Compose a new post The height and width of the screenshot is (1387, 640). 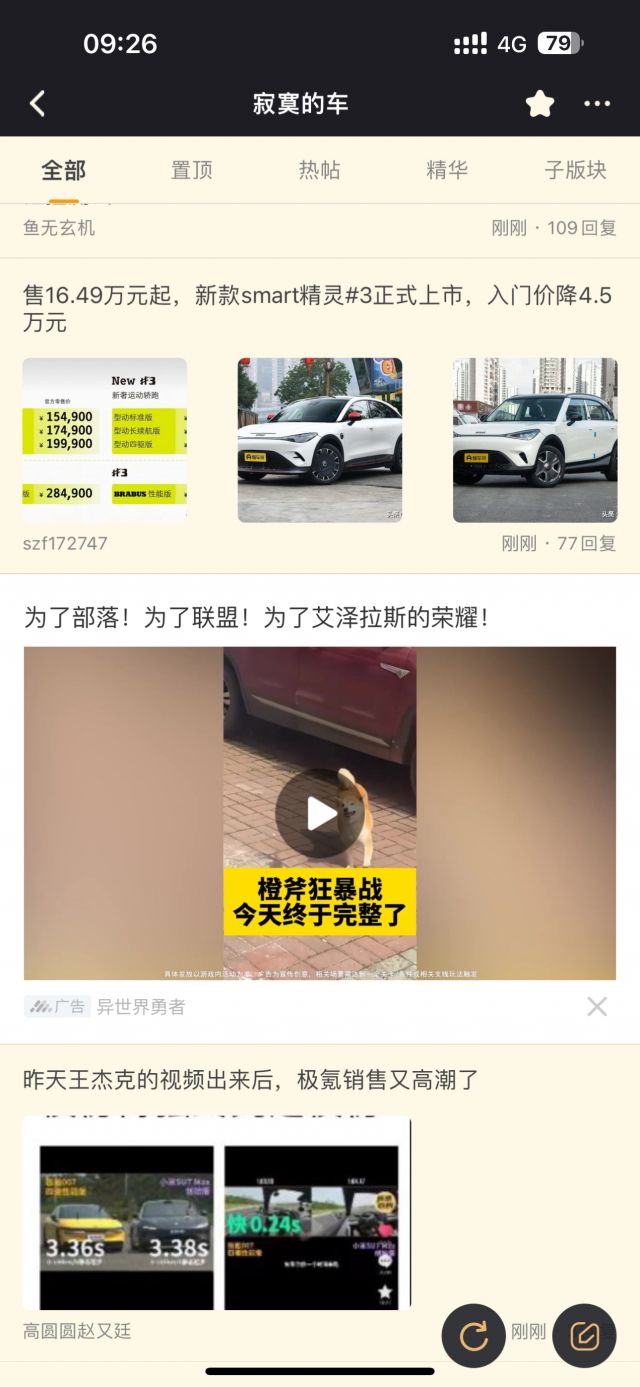tap(584, 1335)
